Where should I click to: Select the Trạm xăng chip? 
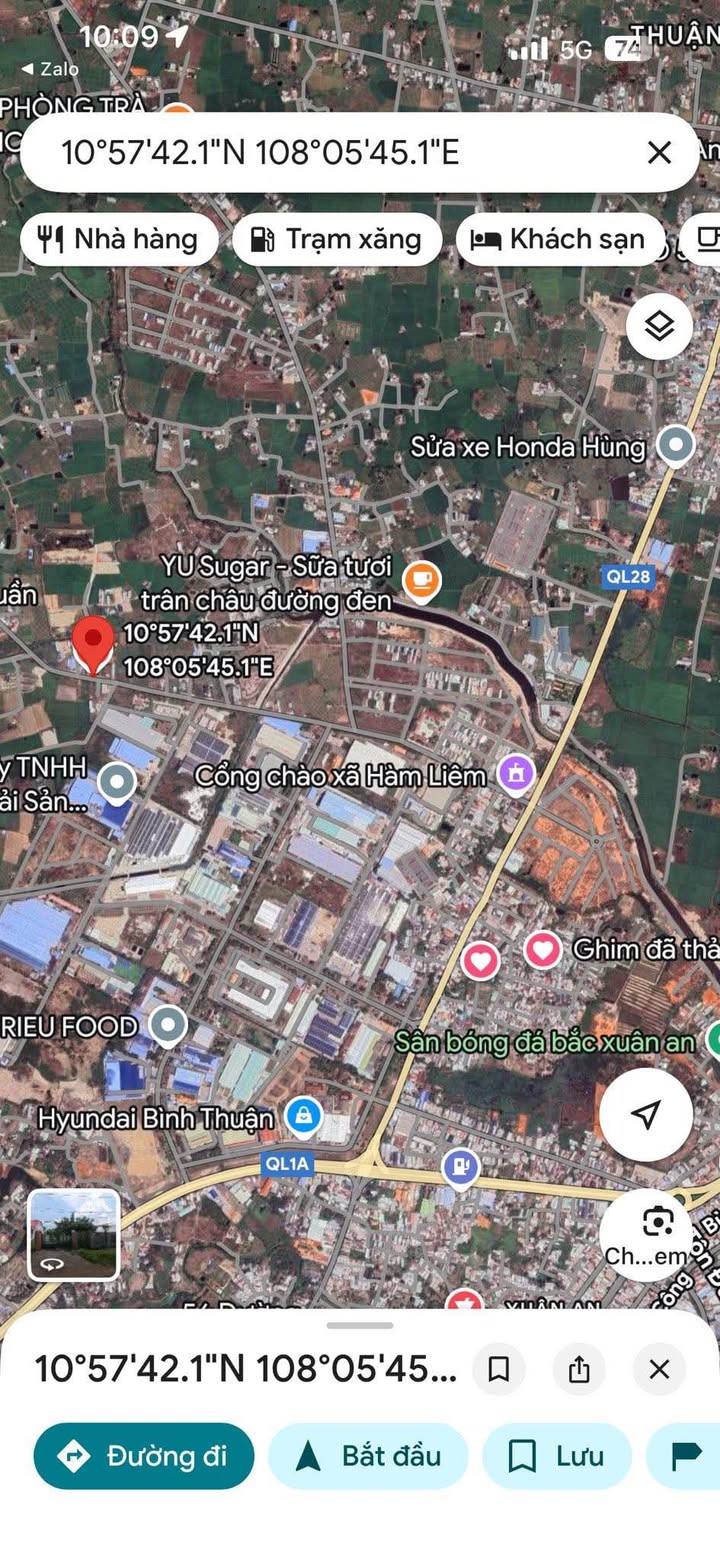(x=337, y=239)
